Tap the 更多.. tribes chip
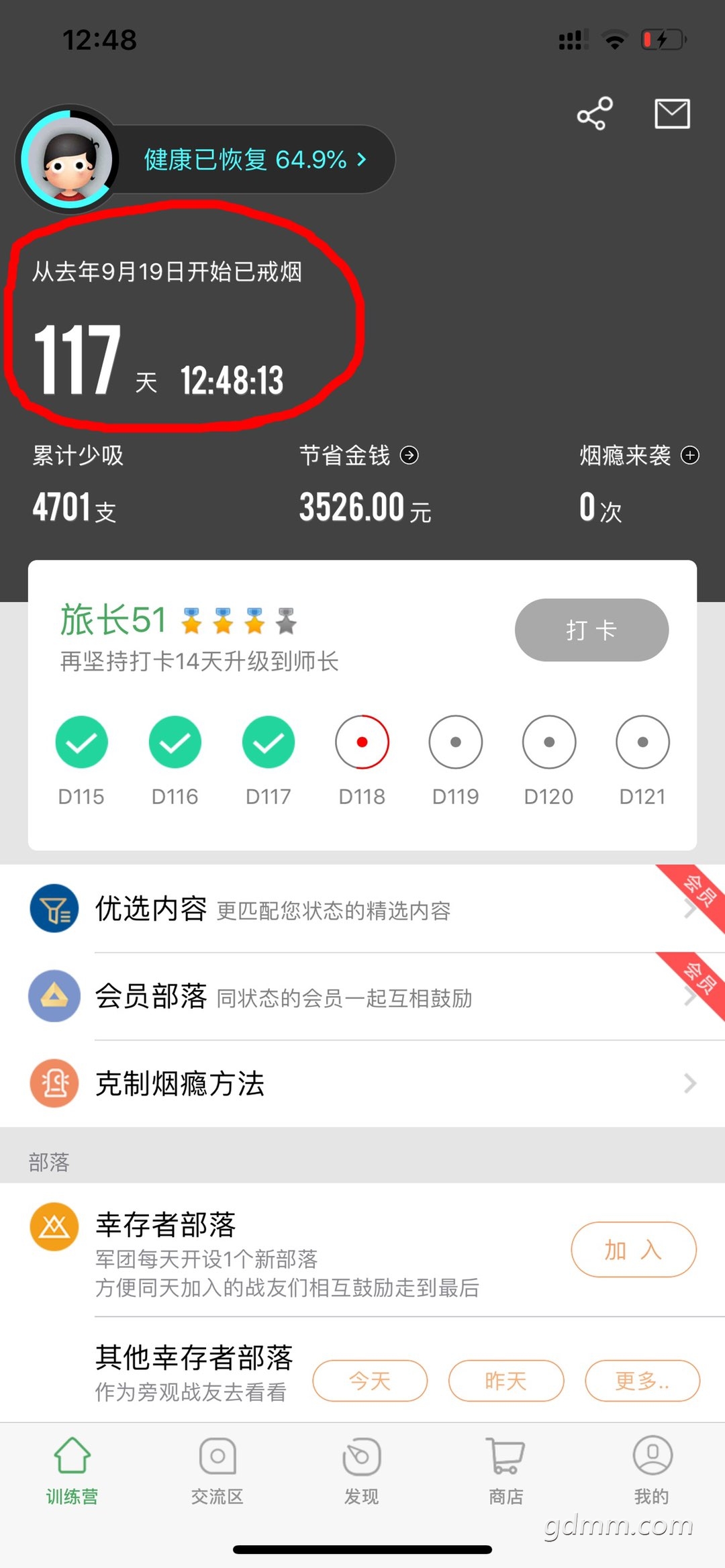 642,1381
